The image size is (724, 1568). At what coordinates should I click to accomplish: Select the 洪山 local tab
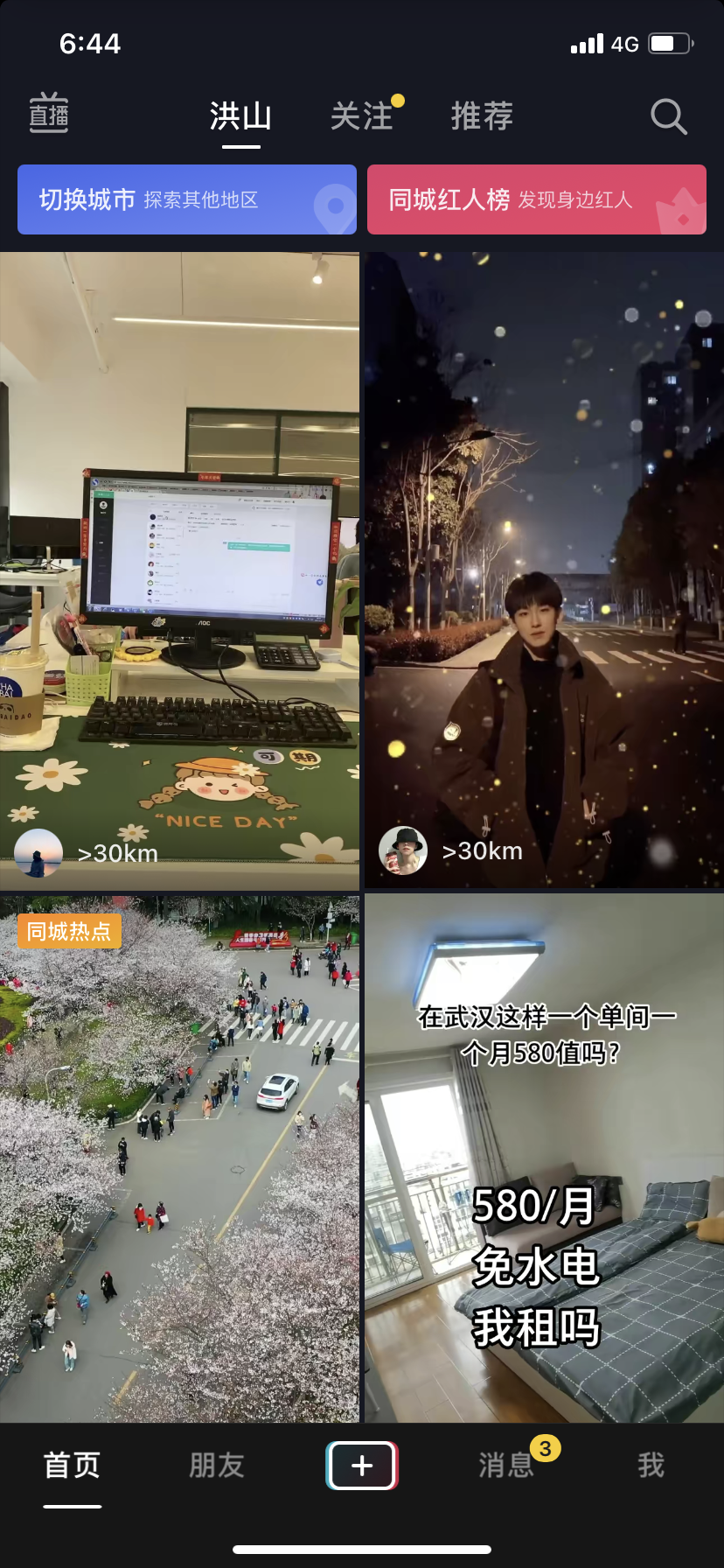241,115
